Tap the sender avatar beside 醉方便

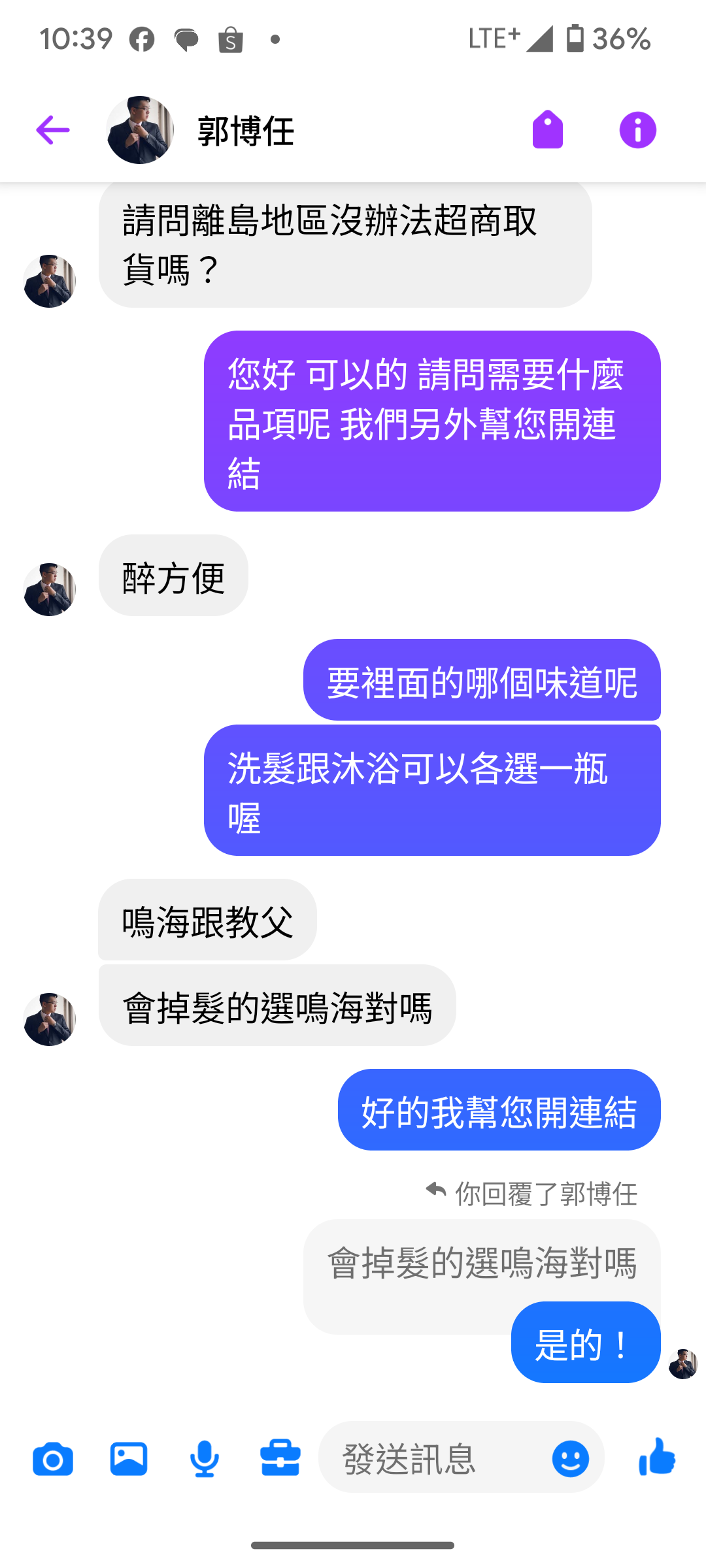point(50,589)
